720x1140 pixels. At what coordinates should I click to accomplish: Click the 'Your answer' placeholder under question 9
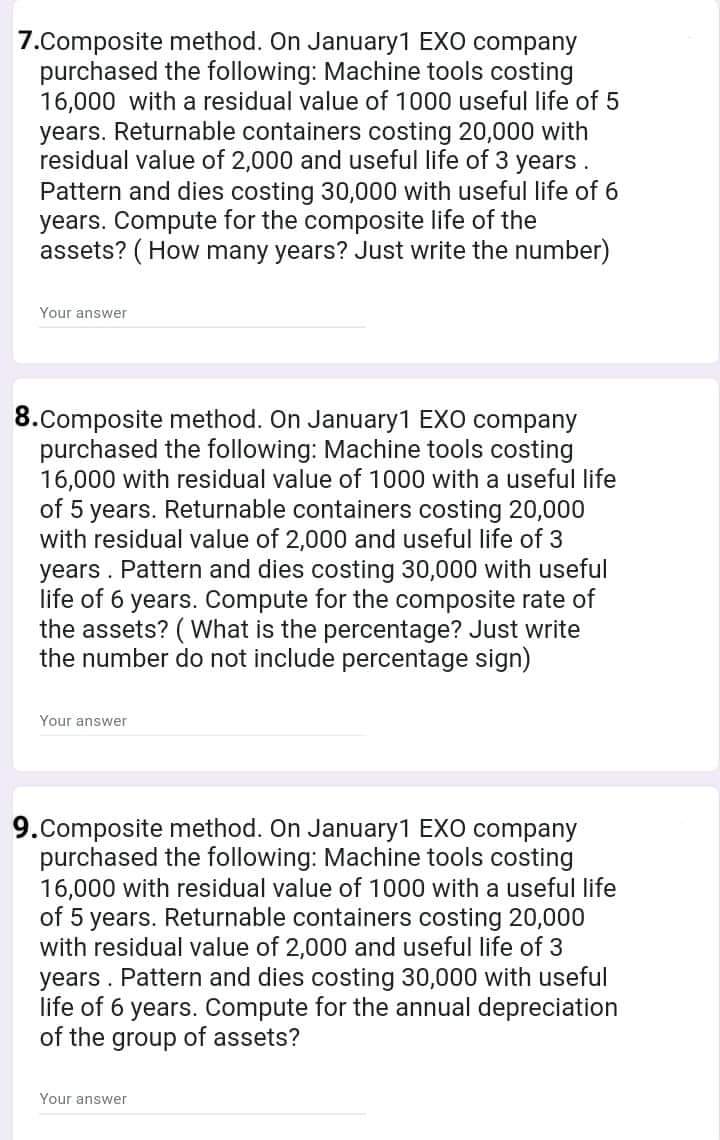coord(82,1099)
